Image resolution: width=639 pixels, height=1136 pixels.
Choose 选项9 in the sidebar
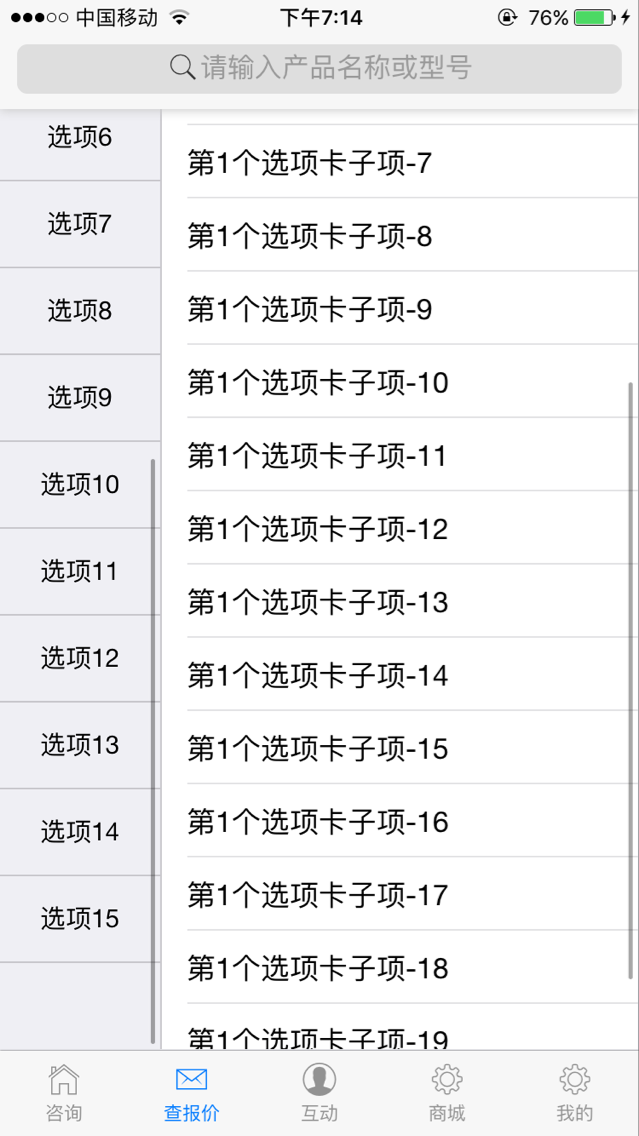80,398
